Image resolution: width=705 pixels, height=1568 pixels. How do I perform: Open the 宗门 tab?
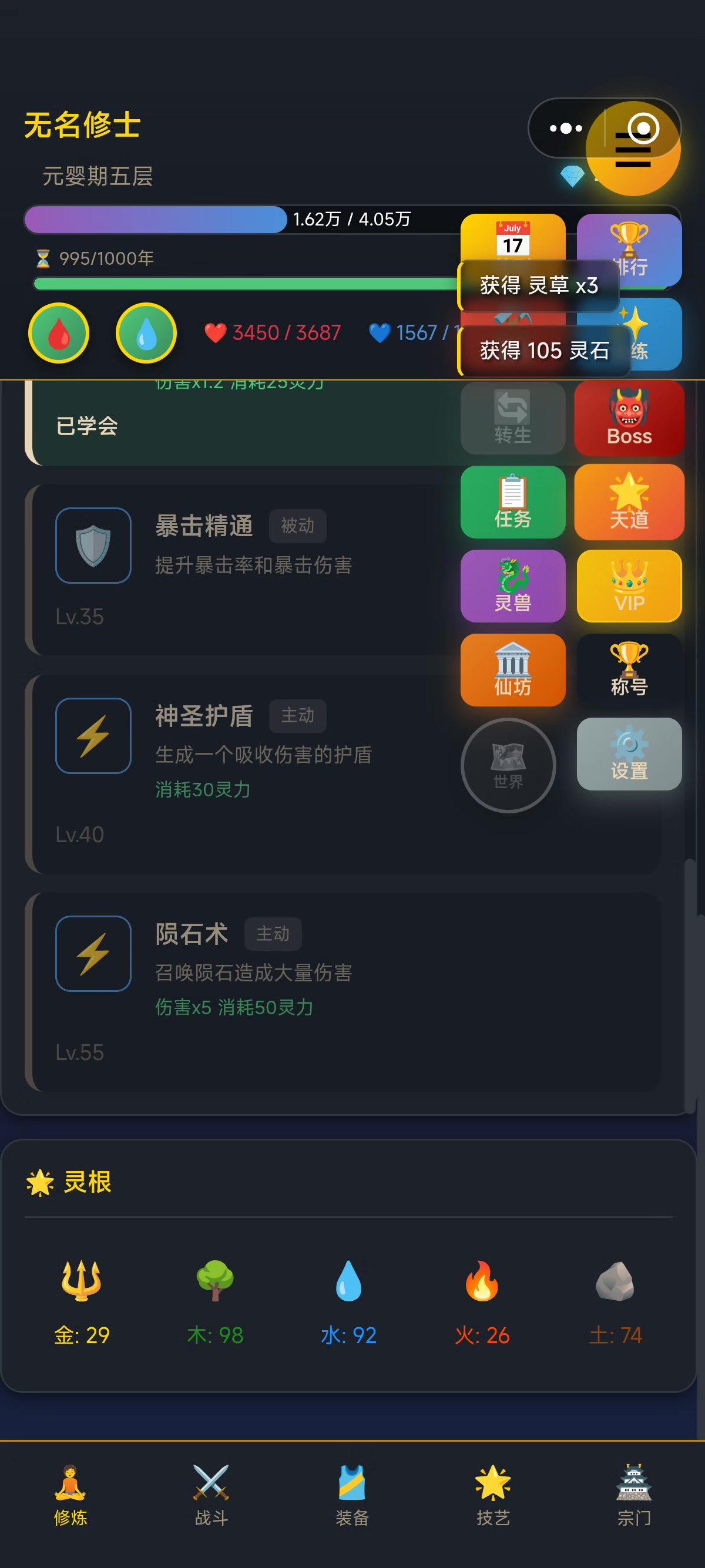(634, 1495)
